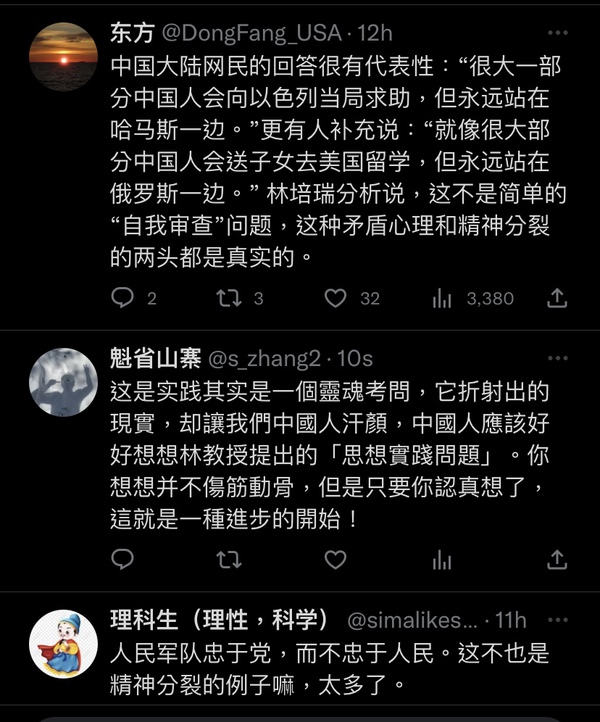
Task: View analytics for 魁省山寨's tweet
Action: pos(442,560)
